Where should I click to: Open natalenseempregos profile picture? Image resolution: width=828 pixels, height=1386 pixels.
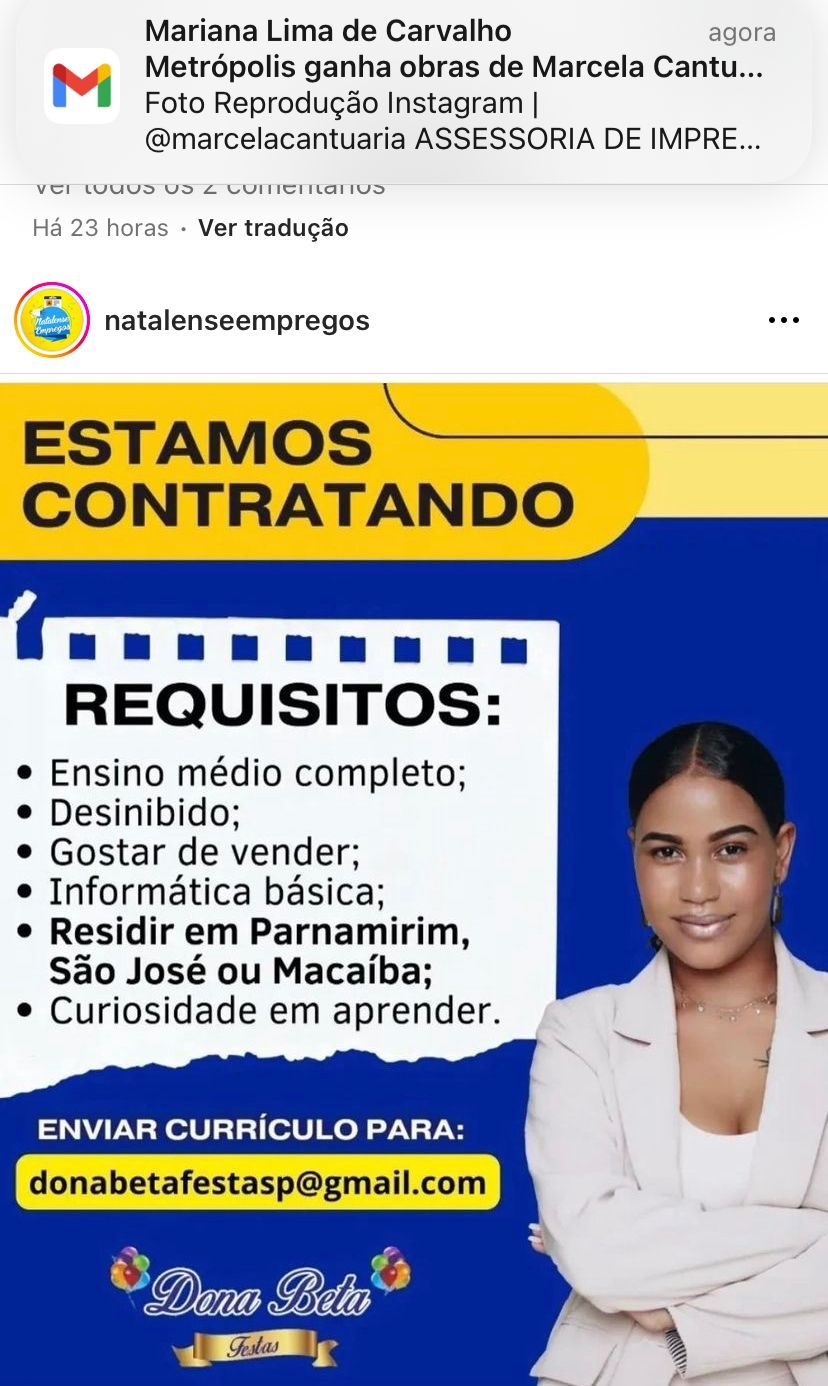(x=52, y=320)
